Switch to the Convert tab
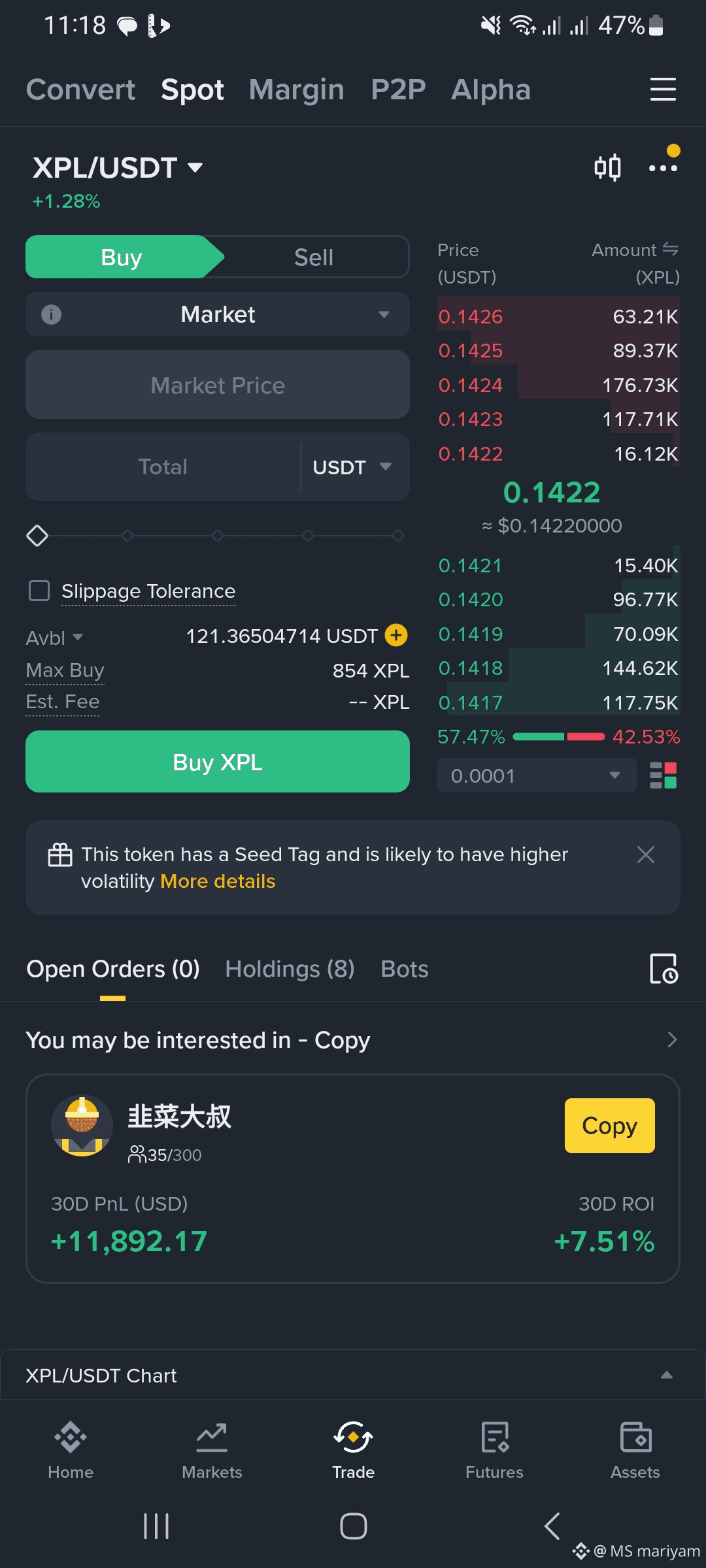Screen dimensions: 706x1568 pyautogui.click(x=80, y=90)
